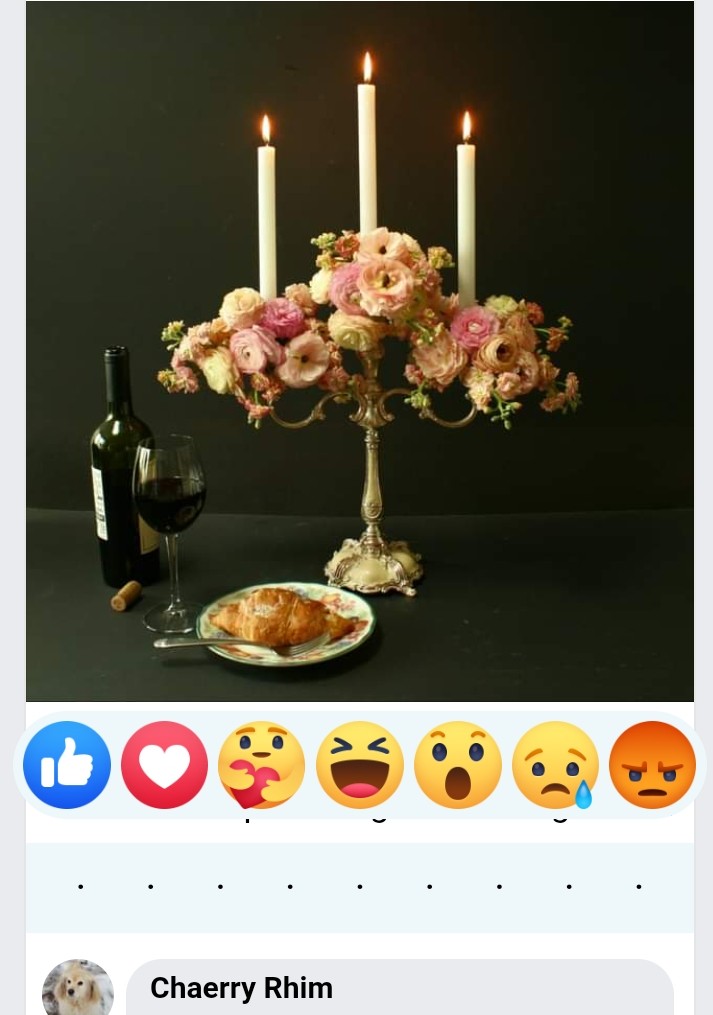The height and width of the screenshot is (1015, 713).
Task: React with the thumbs-up Like emoji
Action: [67, 765]
